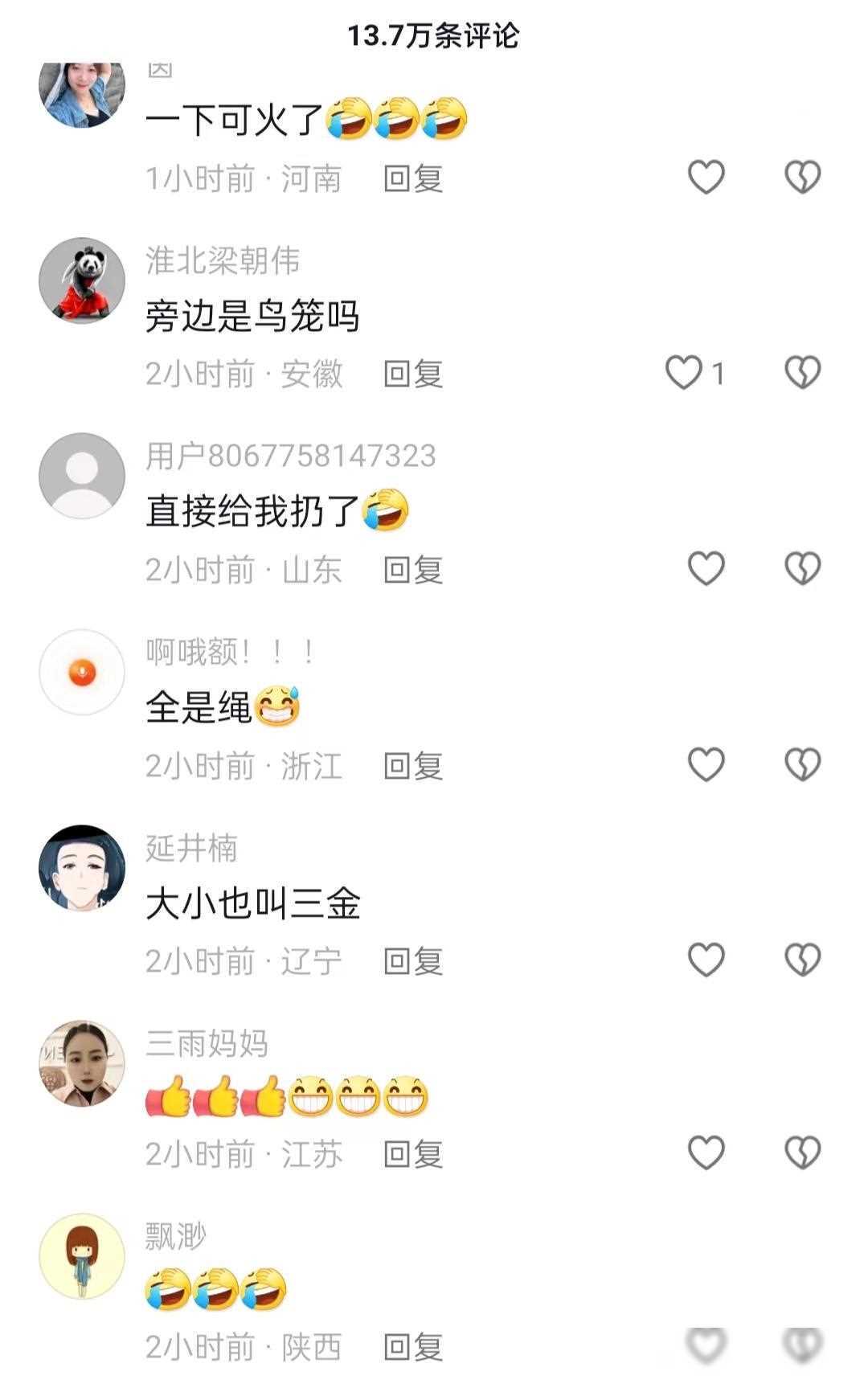View 延井楠's profile avatar
This screenshot has width=868, height=1392.
82,868
